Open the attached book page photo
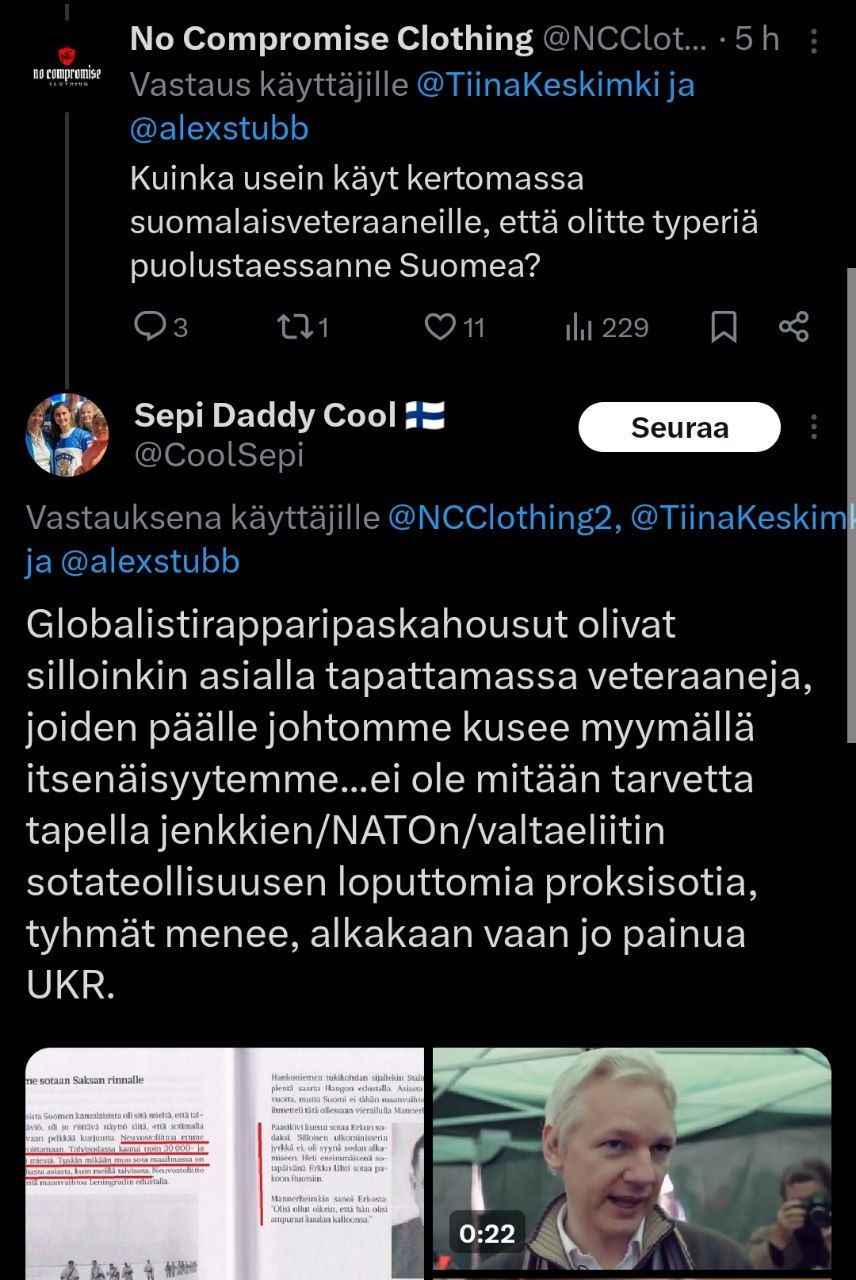Viewport: 856px width, 1280px height. tap(224, 1162)
